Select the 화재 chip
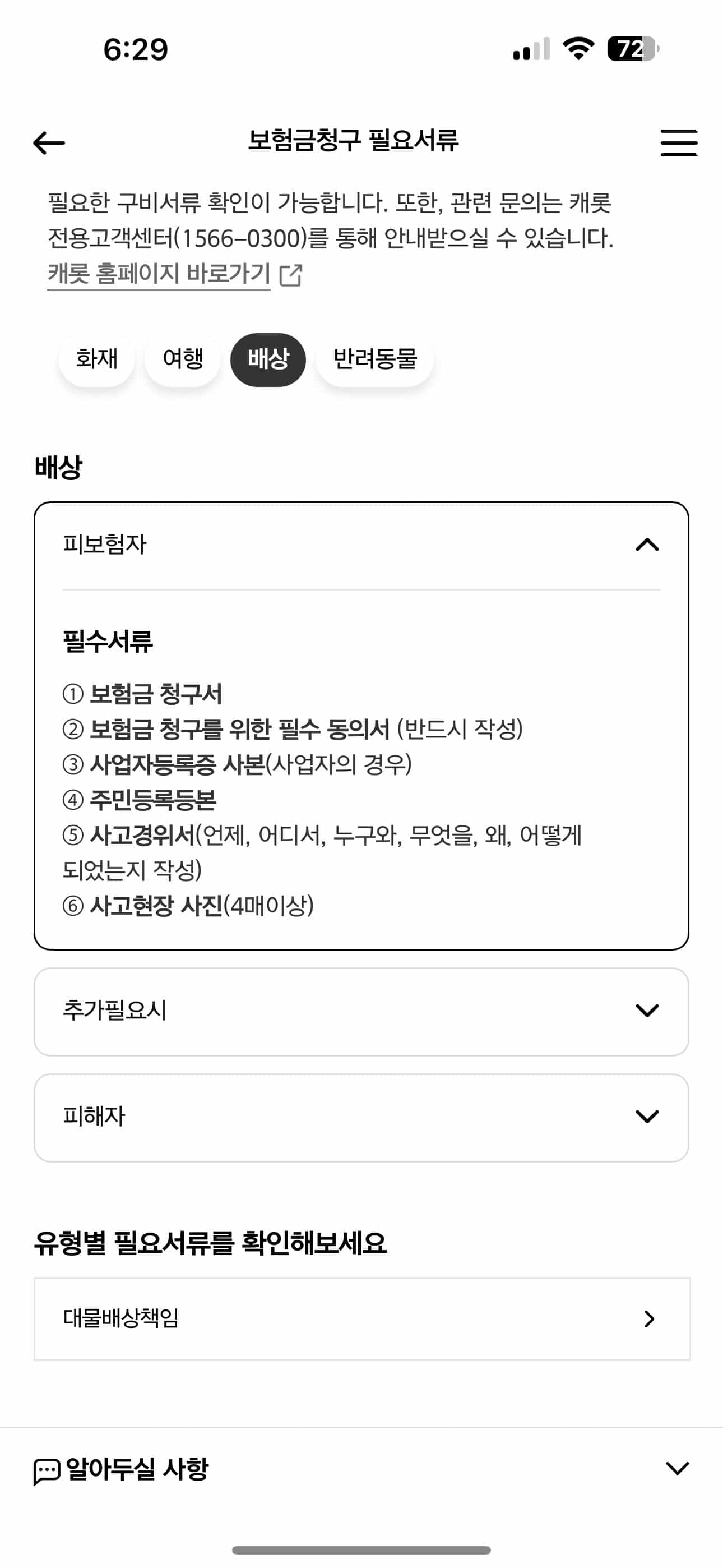Image resolution: width=723 pixels, height=1568 pixels. tap(96, 359)
